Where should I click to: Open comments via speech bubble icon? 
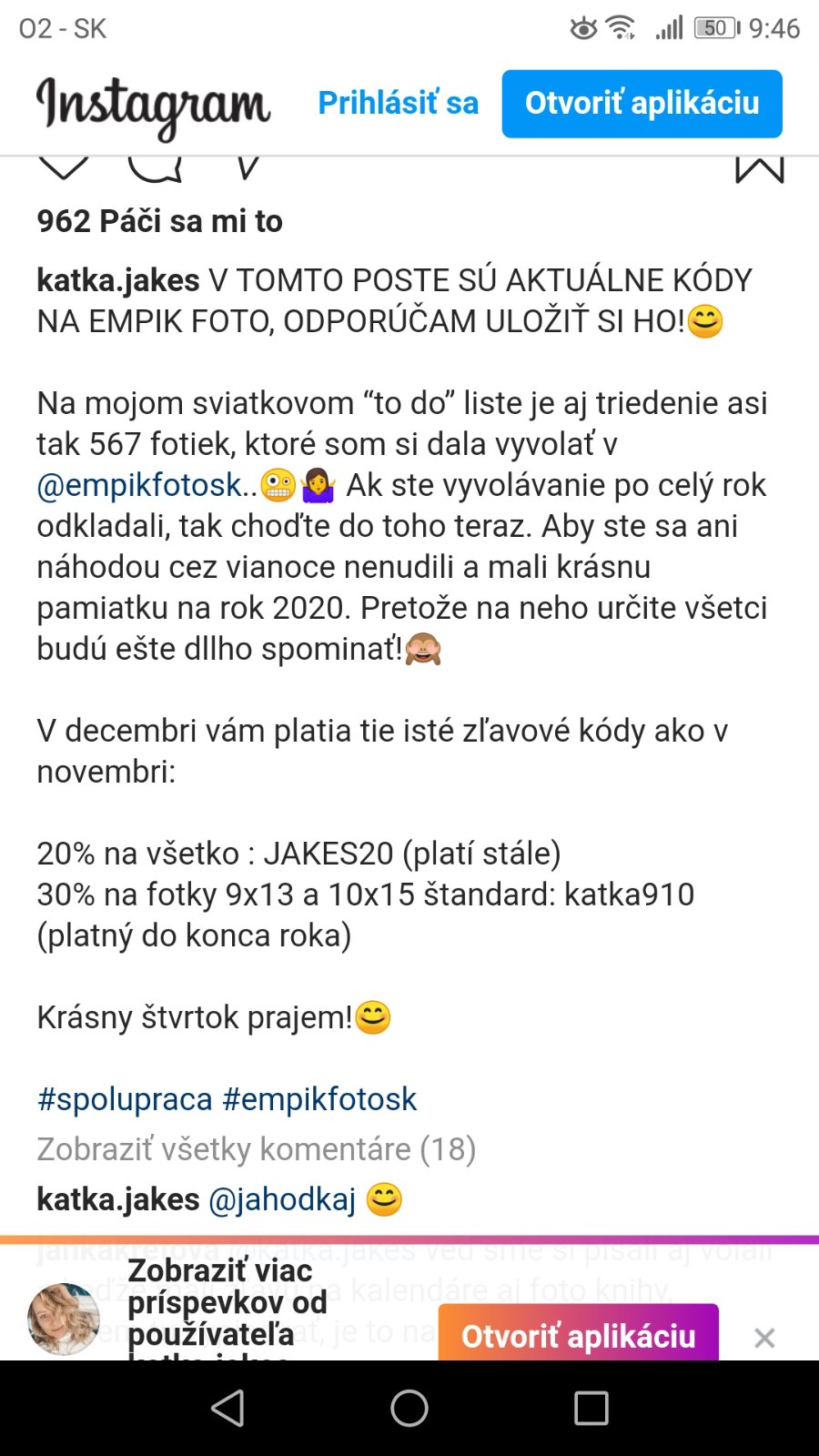(155, 168)
